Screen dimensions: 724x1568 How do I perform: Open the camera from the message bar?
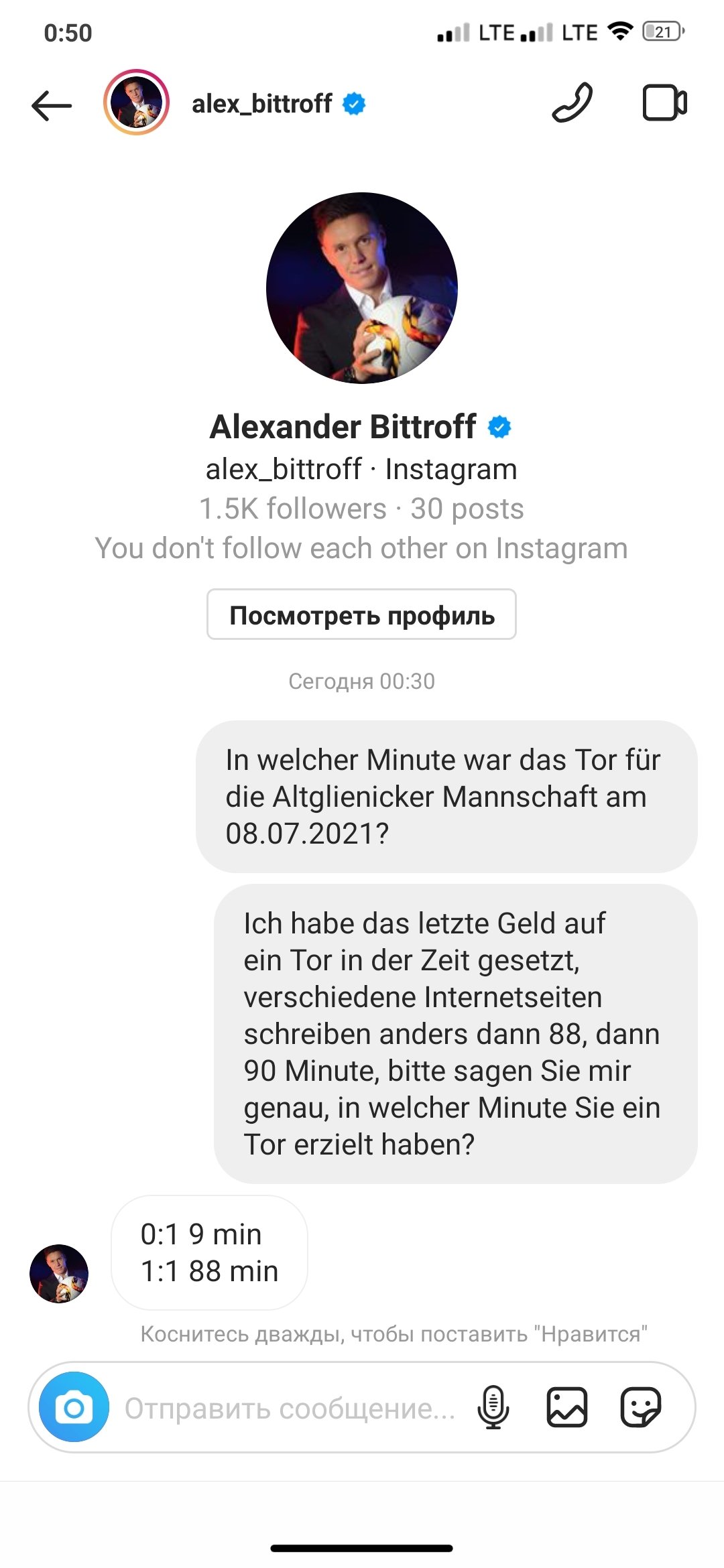click(x=74, y=1407)
